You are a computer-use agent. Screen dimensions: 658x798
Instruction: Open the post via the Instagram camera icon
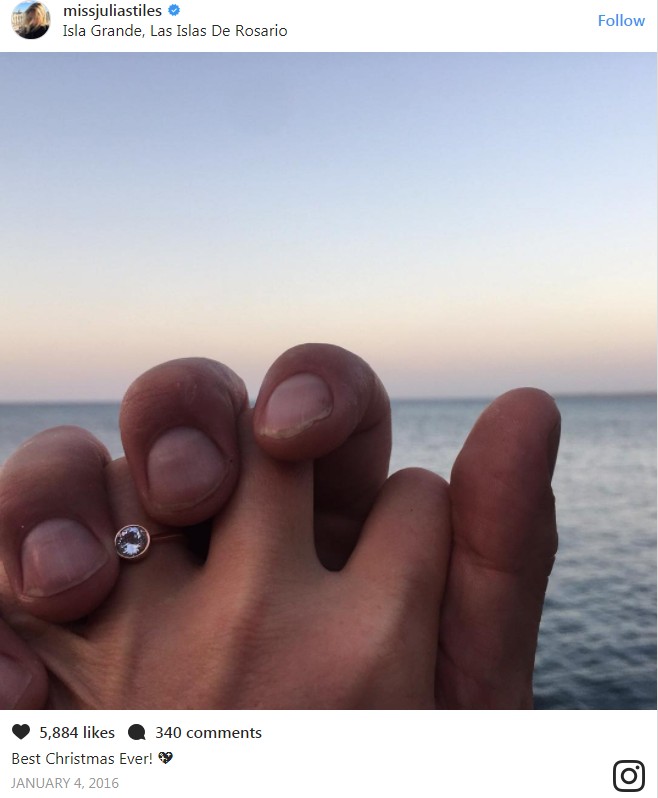coord(628,776)
